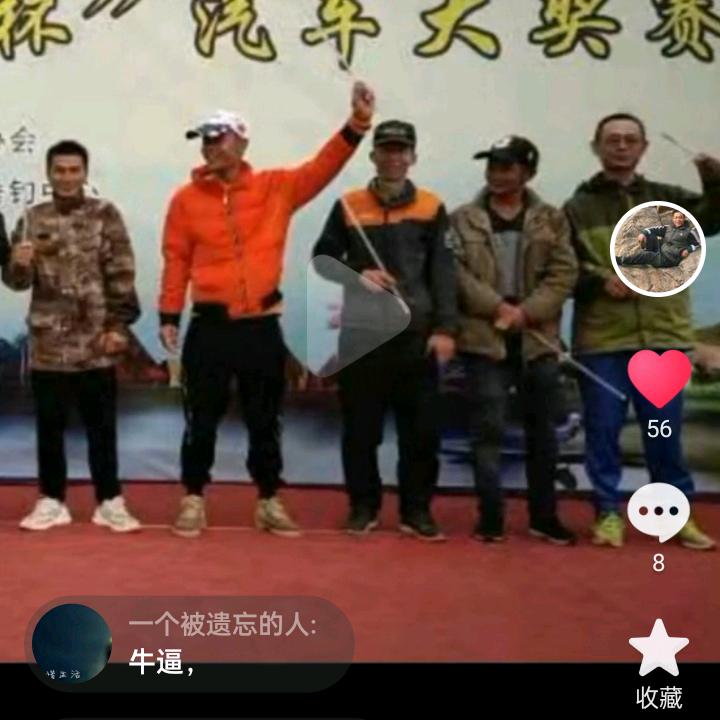Open the uploader's round profile picture

tap(657, 249)
